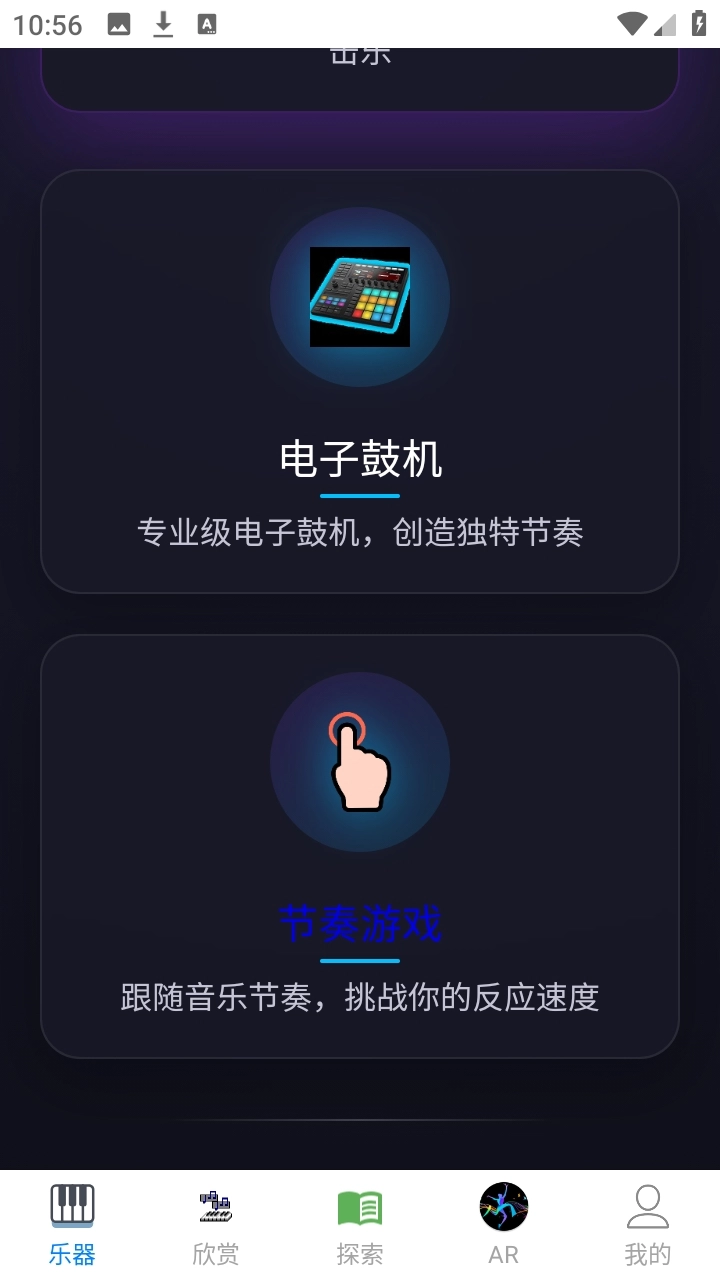Image resolution: width=720 pixels, height=1280 pixels.
Task: Select the 我的 profile person icon
Action: click(x=648, y=1207)
